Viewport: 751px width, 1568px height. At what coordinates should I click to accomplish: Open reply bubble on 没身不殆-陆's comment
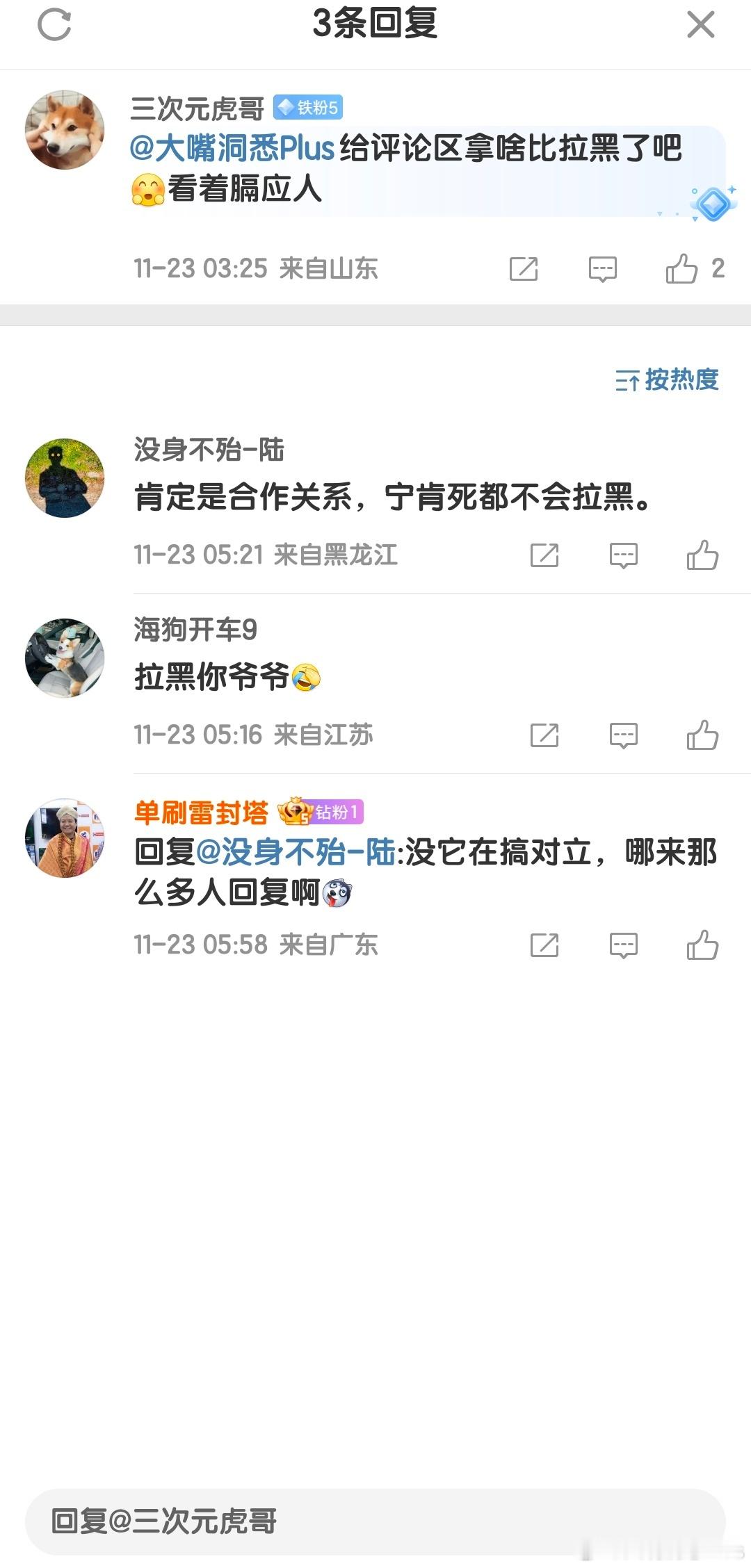623,554
